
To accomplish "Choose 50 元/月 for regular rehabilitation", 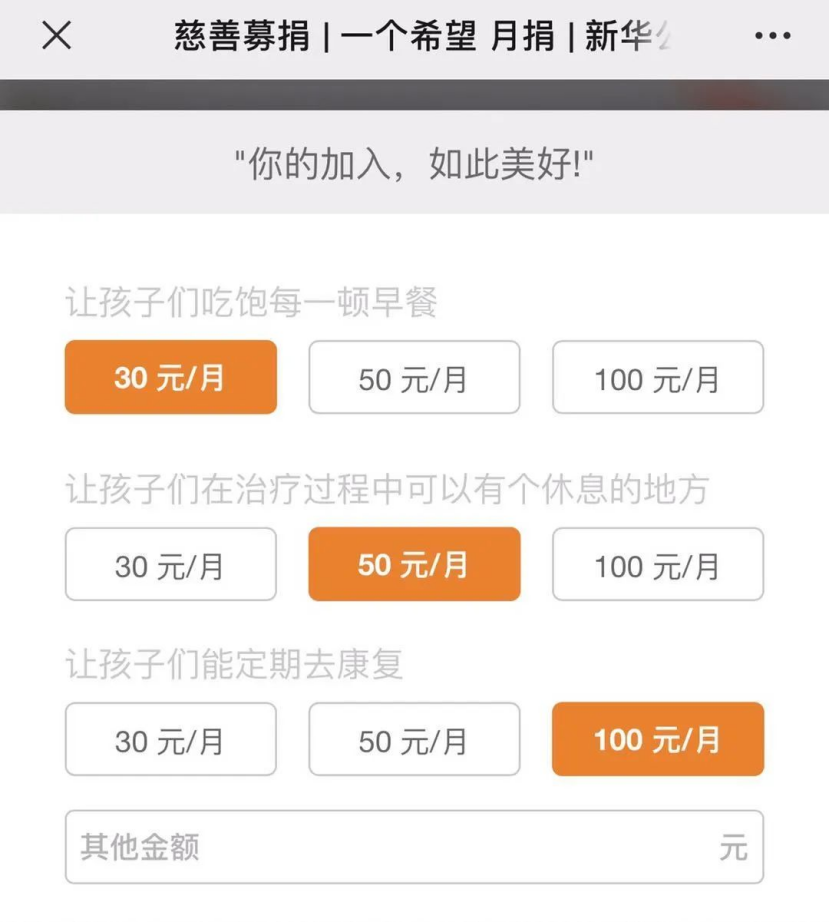I will [x=414, y=740].
